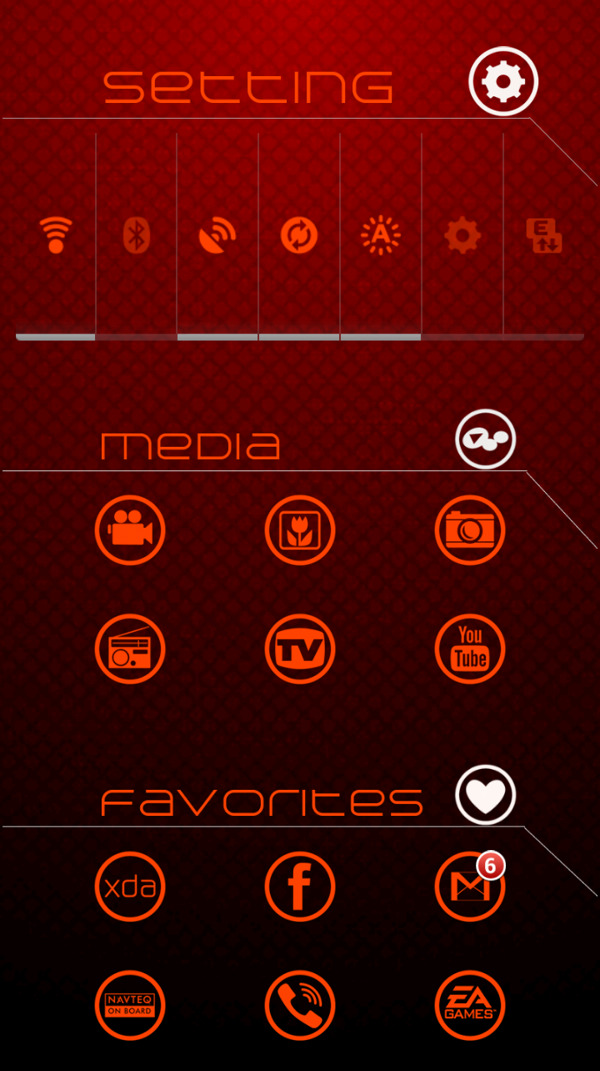The image size is (600, 1071).
Task: Open the photo gallery app
Action: pyautogui.click(x=300, y=529)
